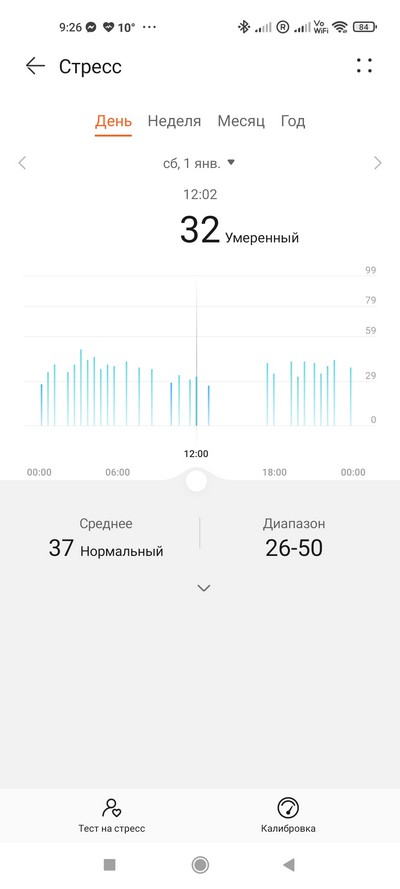400x889 pixels.
Task: Switch to the Год tab
Action: 293,121
